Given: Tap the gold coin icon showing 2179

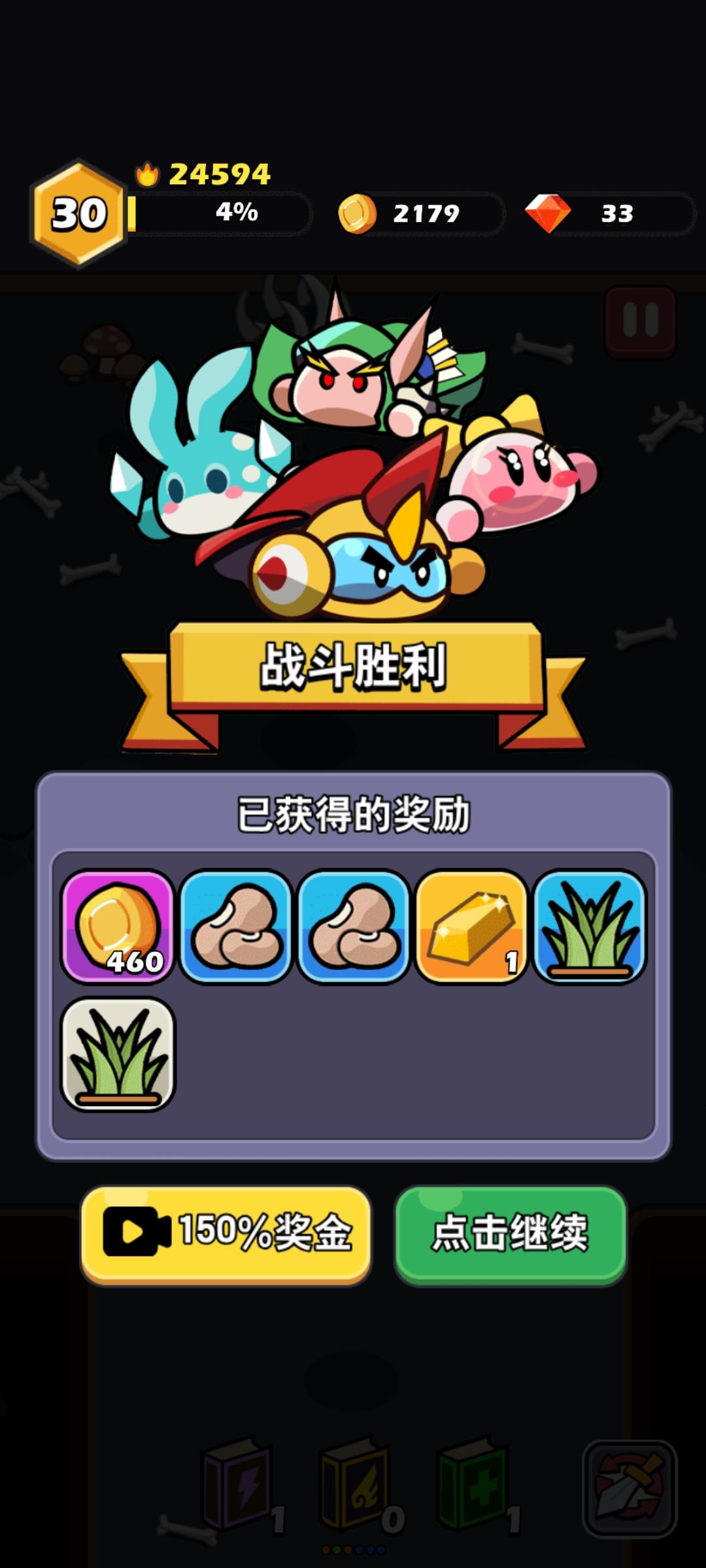Looking at the screenshot, I should click(x=357, y=211).
